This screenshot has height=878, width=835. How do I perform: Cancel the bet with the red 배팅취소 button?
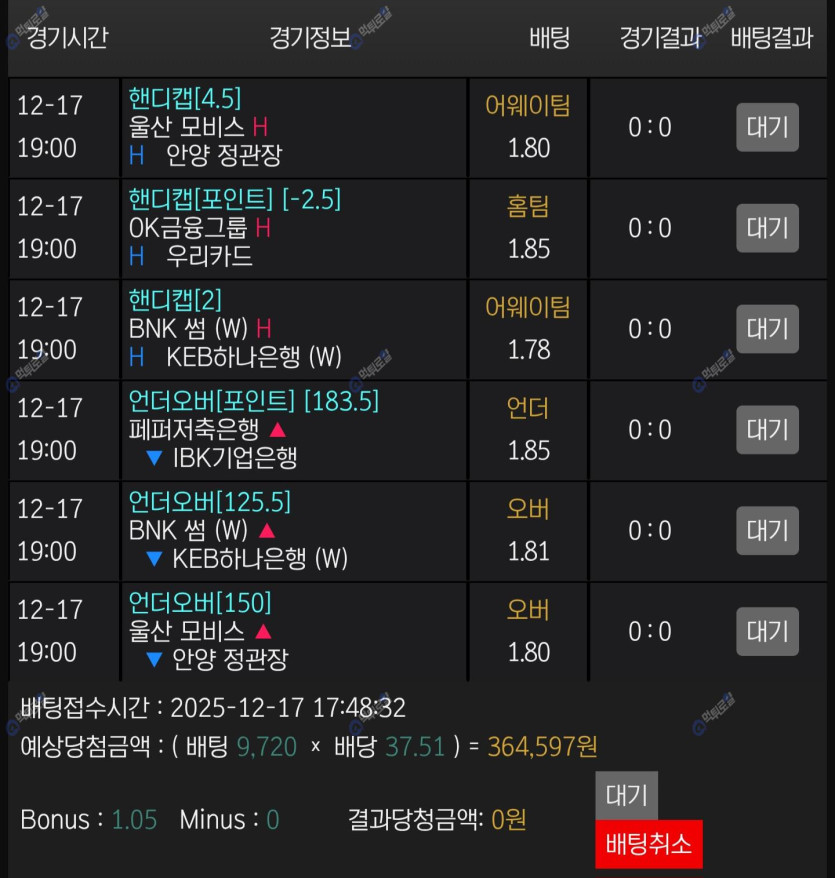(648, 844)
